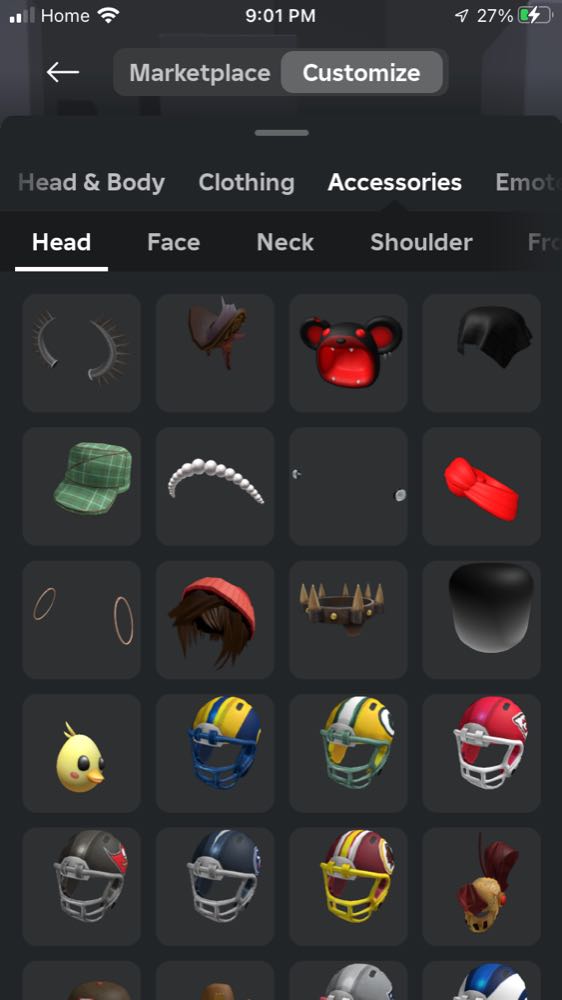Open the Shoulder accessories tab
The width and height of the screenshot is (562, 1000).
421,242
